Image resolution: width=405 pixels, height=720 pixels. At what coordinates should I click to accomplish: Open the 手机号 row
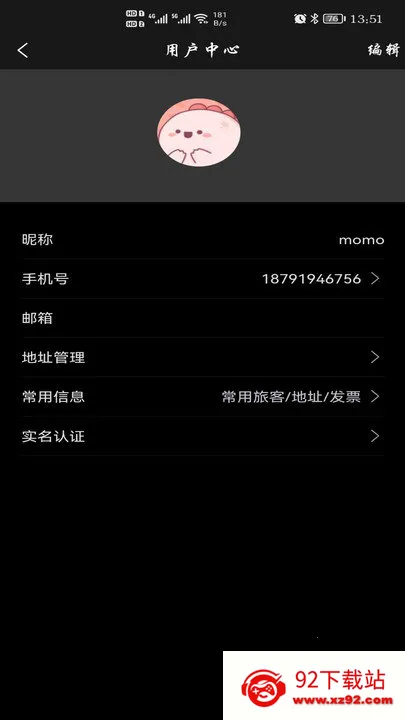(202, 279)
